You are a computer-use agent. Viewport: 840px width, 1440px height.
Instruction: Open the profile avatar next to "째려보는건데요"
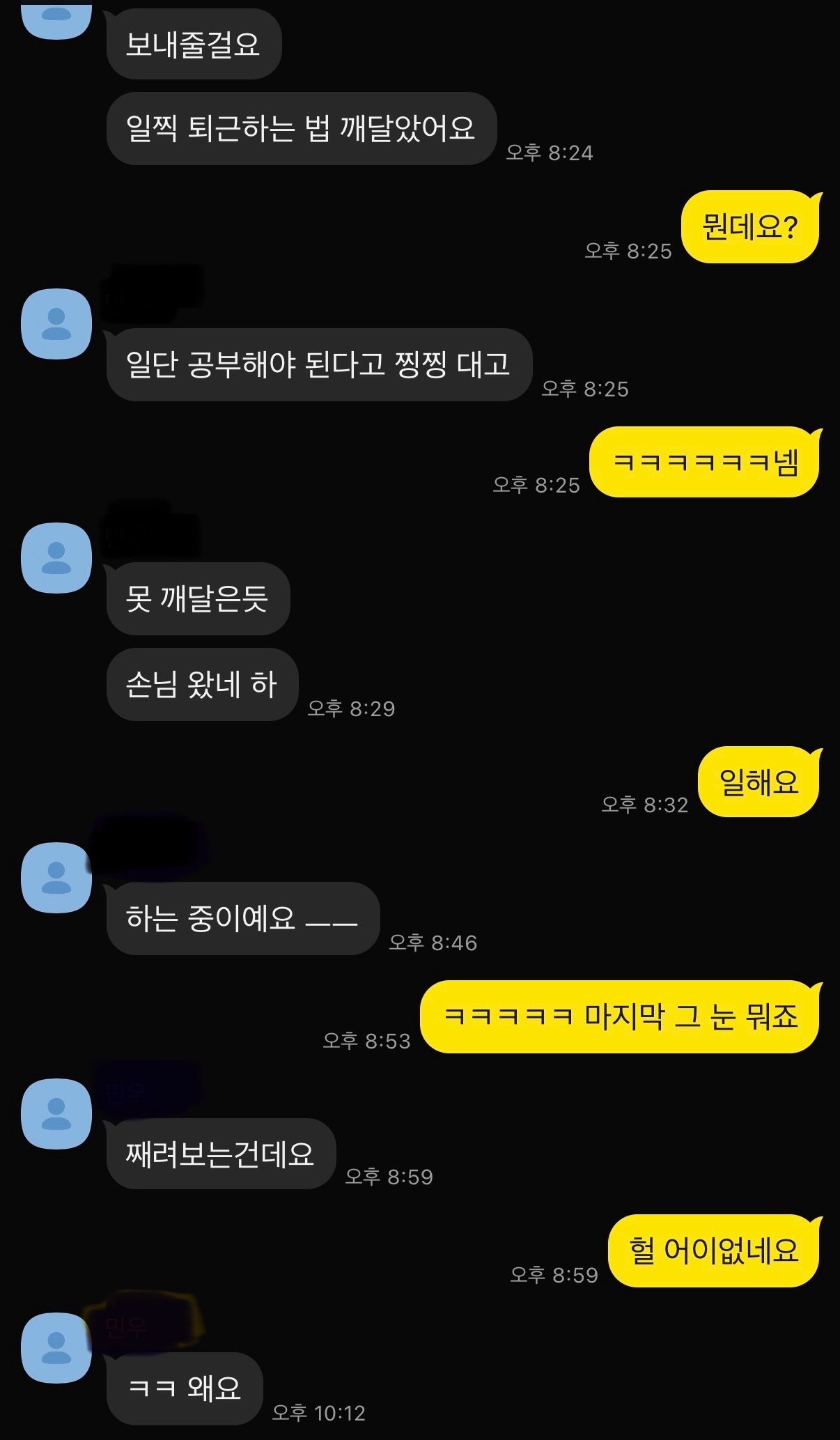point(56,1113)
